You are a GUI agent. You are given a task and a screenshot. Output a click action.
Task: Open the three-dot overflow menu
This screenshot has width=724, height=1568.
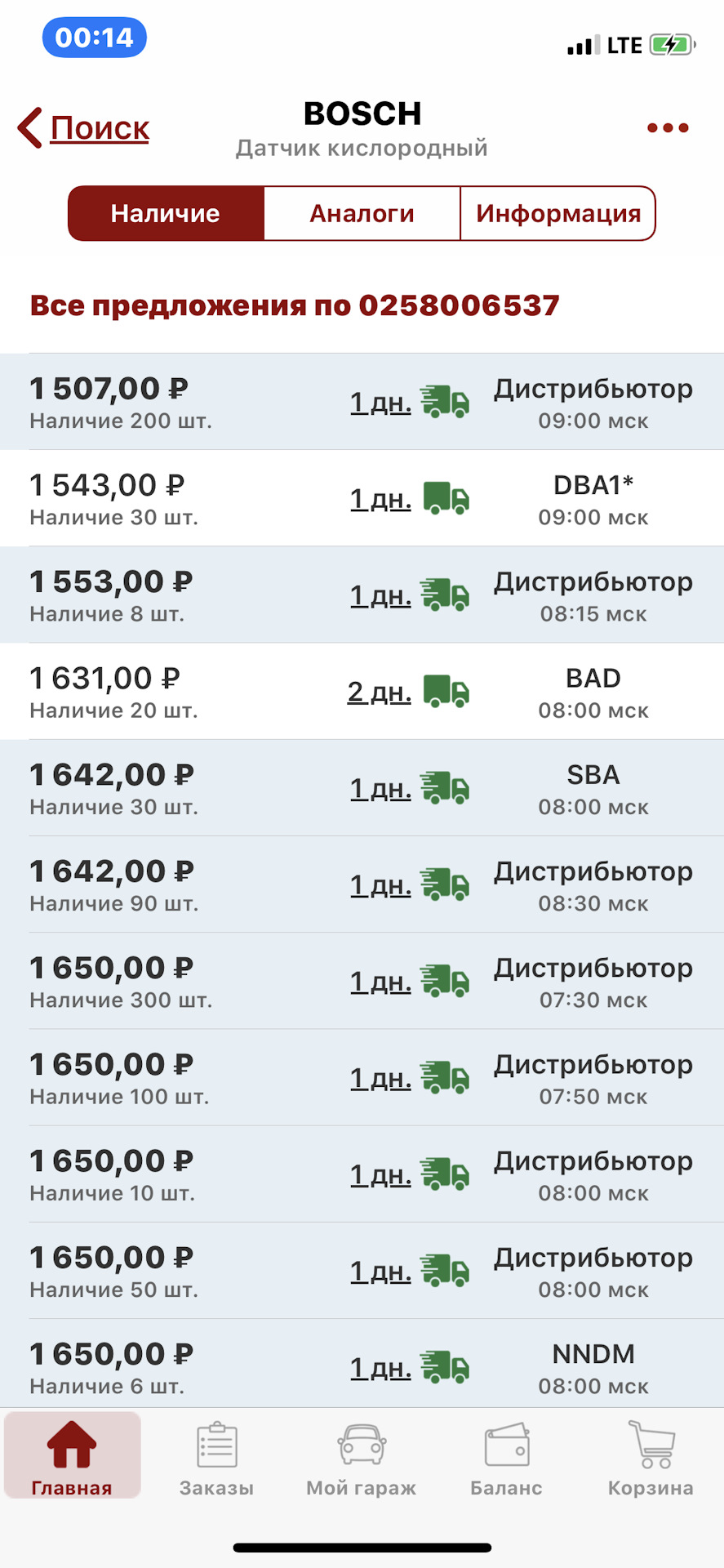[668, 128]
